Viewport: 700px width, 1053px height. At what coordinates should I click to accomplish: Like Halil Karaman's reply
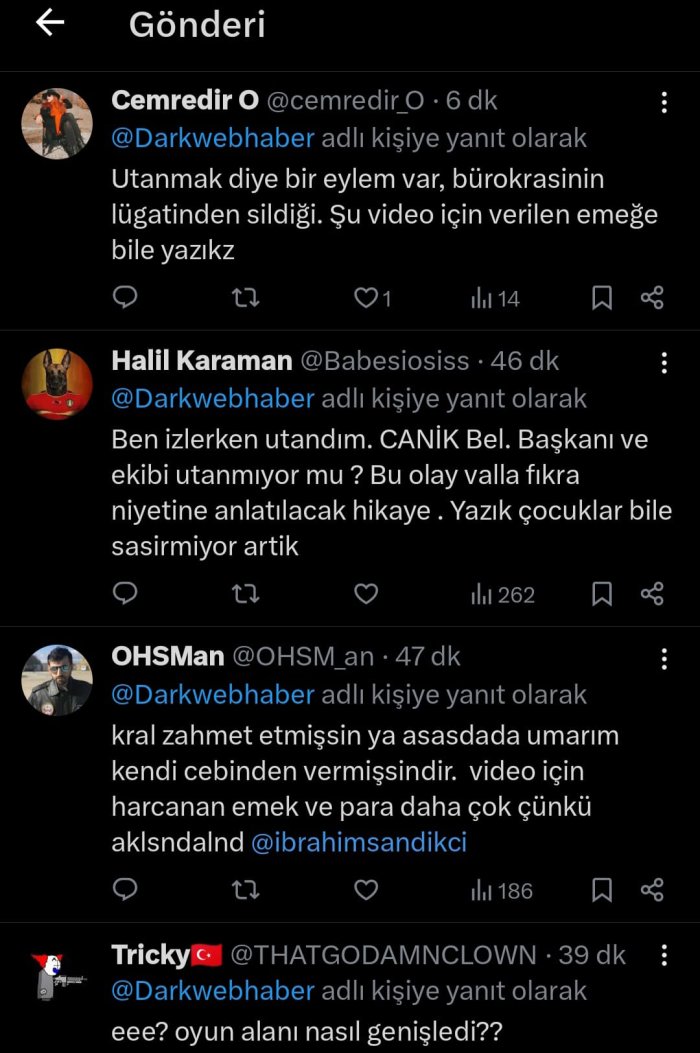click(x=367, y=594)
